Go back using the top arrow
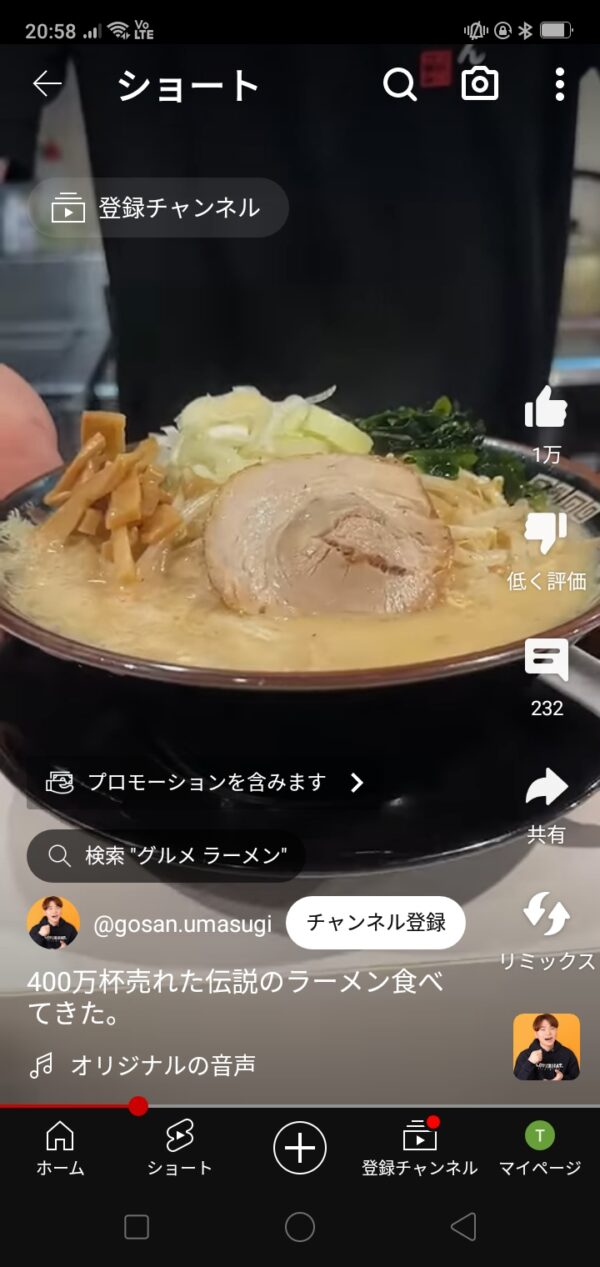The width and height of the screenshot is (600, 1267). 47,84
